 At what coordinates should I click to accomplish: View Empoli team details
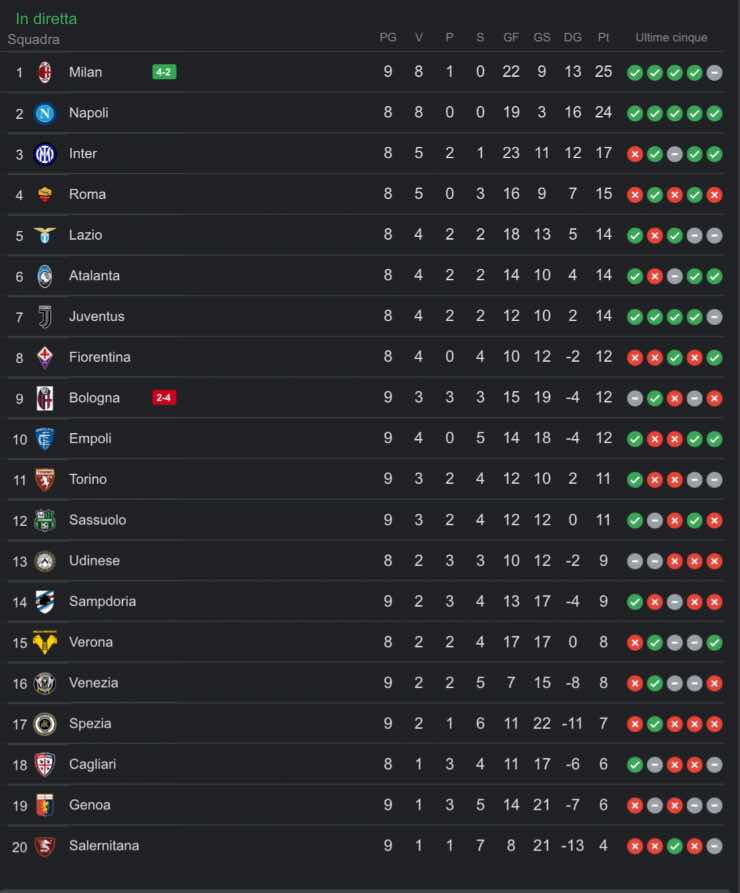90,438
